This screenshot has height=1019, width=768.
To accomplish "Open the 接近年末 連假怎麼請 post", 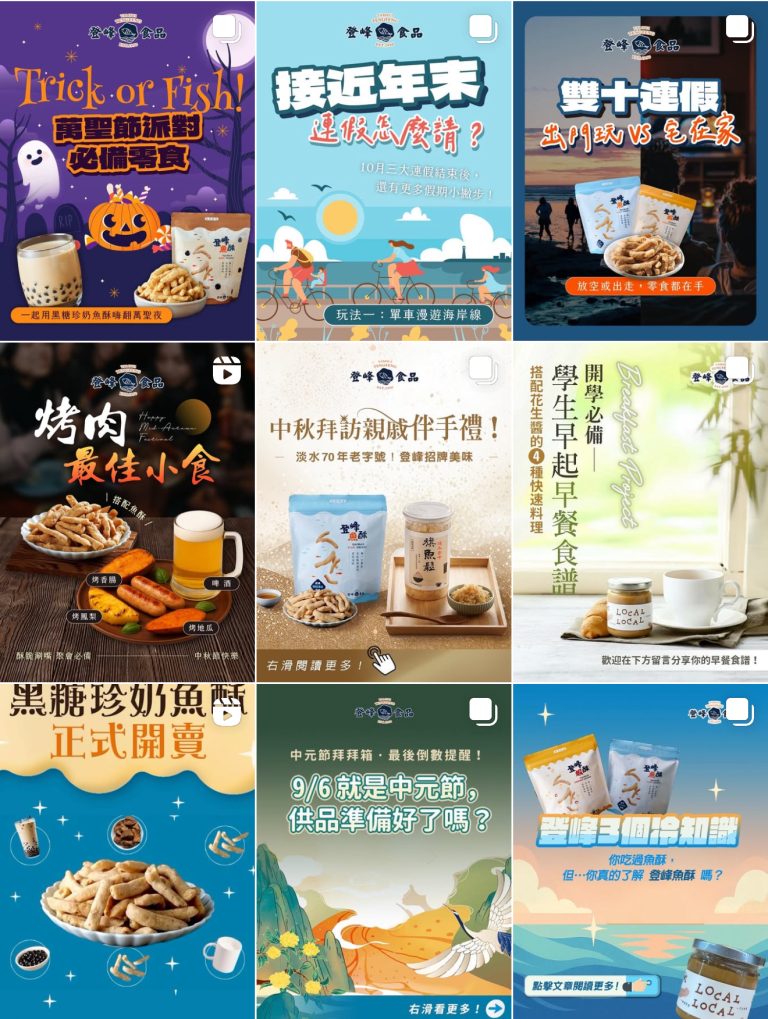I will (x=384, y=170).
